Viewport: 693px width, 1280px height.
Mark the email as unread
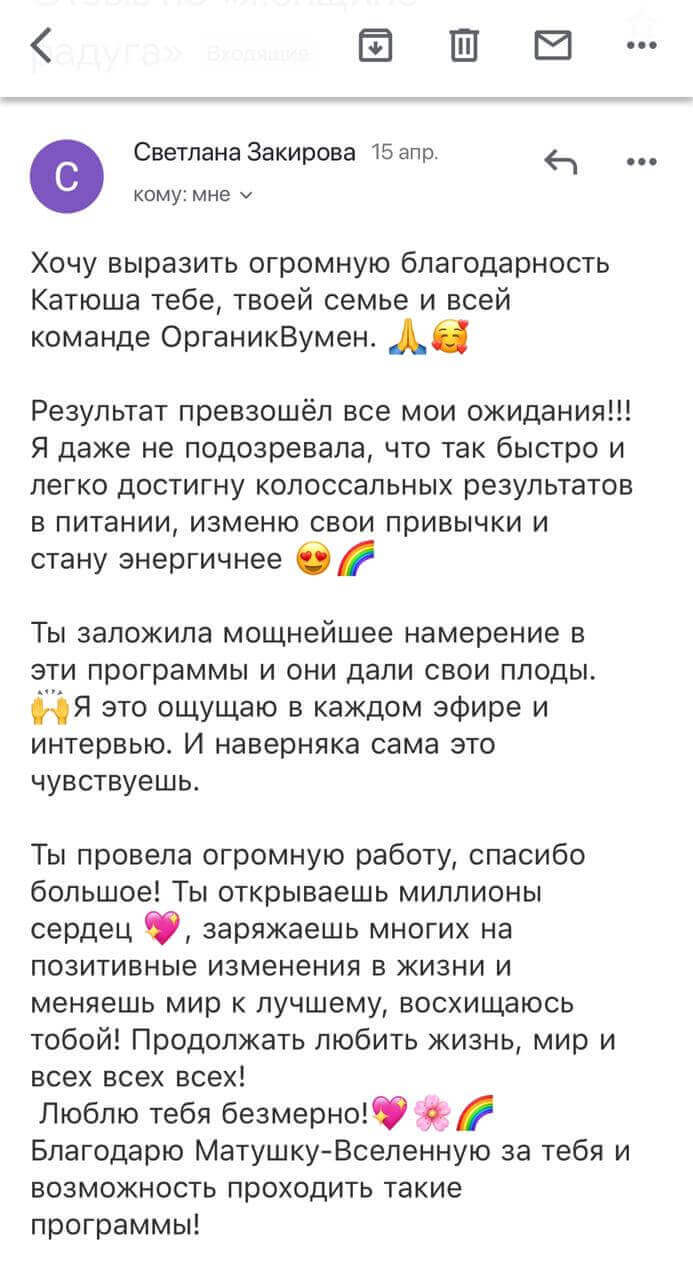(x=553, y=45)
